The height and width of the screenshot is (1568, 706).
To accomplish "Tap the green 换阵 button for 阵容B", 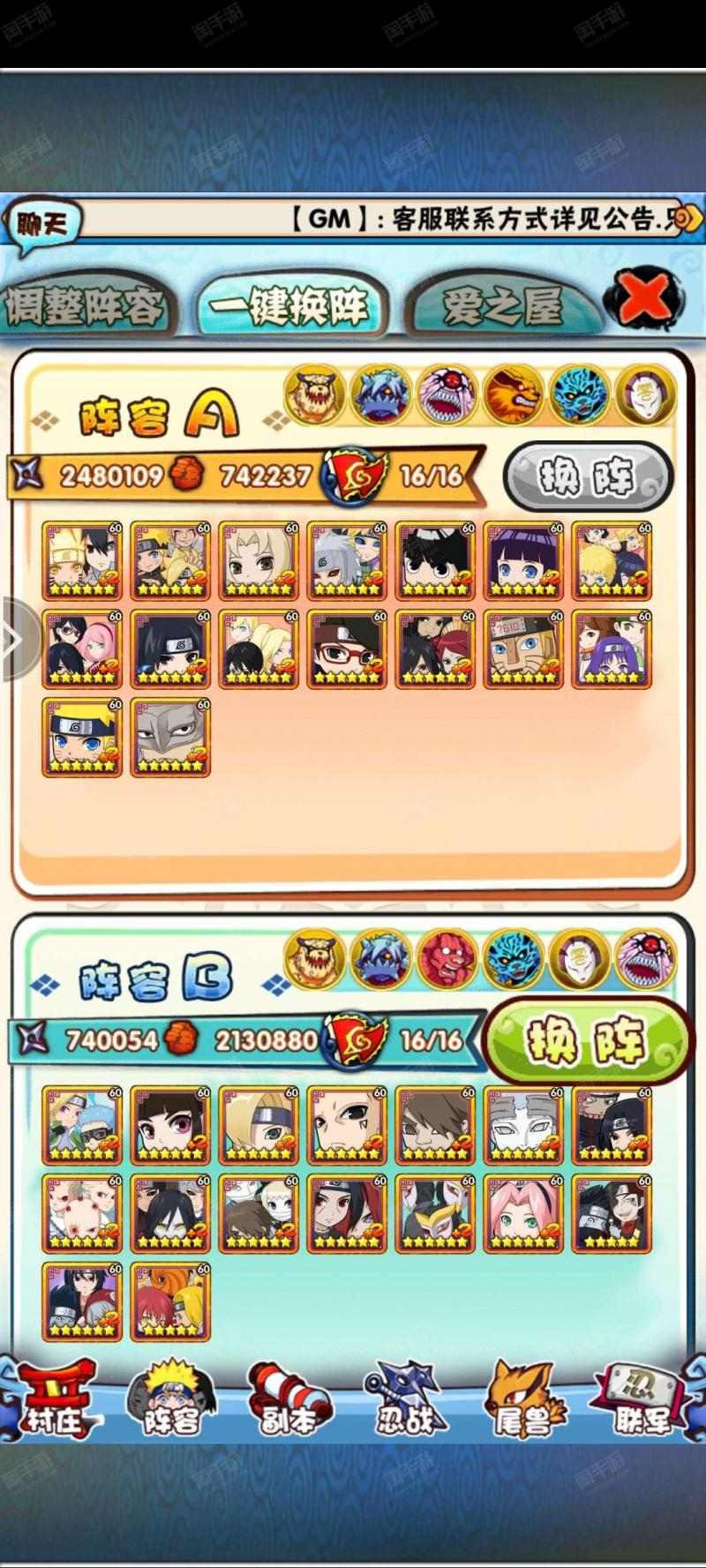I will 588,1040.
